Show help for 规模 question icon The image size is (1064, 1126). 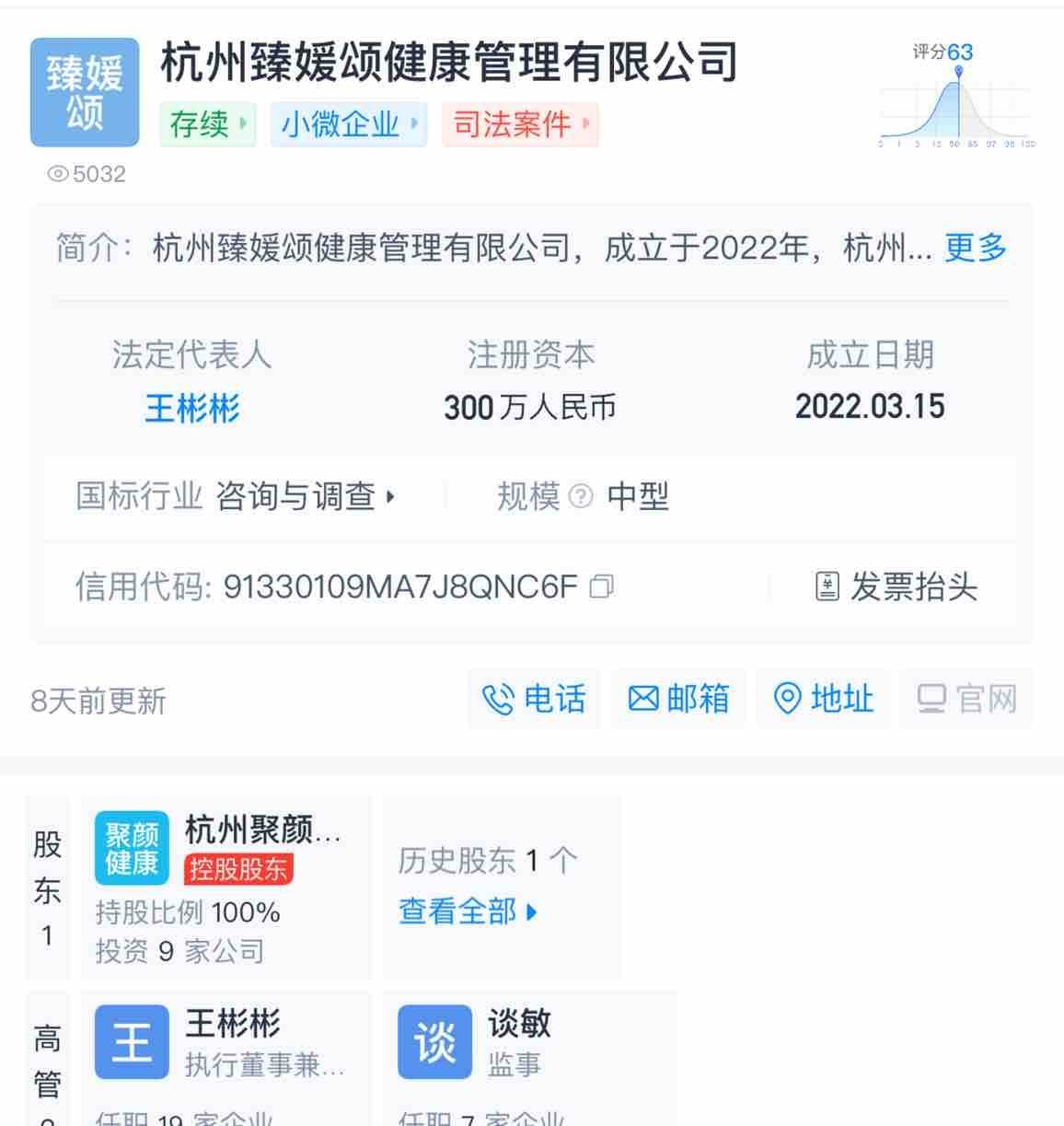(581, 497)
